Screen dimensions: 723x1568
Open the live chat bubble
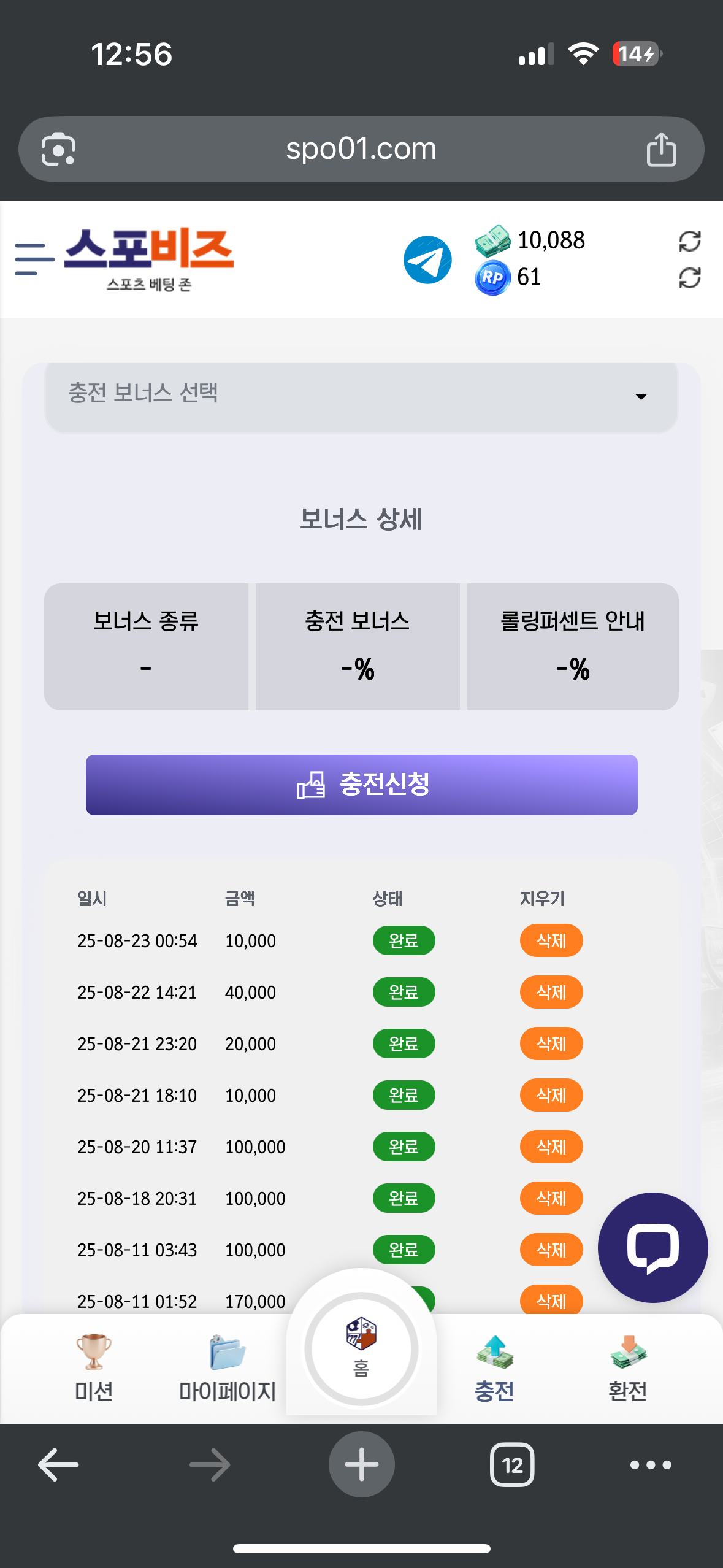tap(652, 1247)
